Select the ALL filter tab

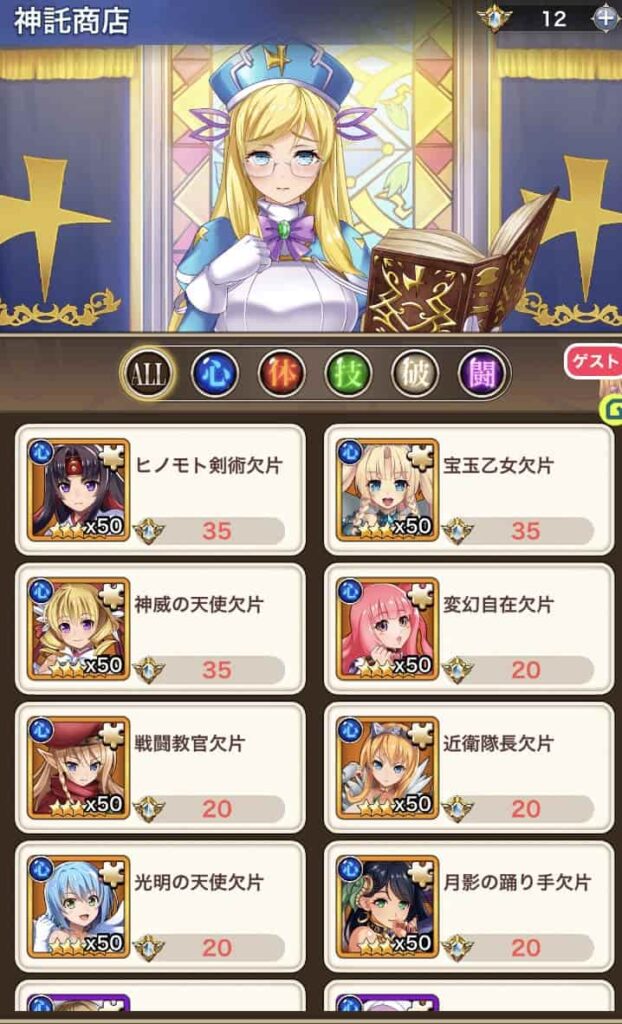pyautogui.click(x=146, y=374)
